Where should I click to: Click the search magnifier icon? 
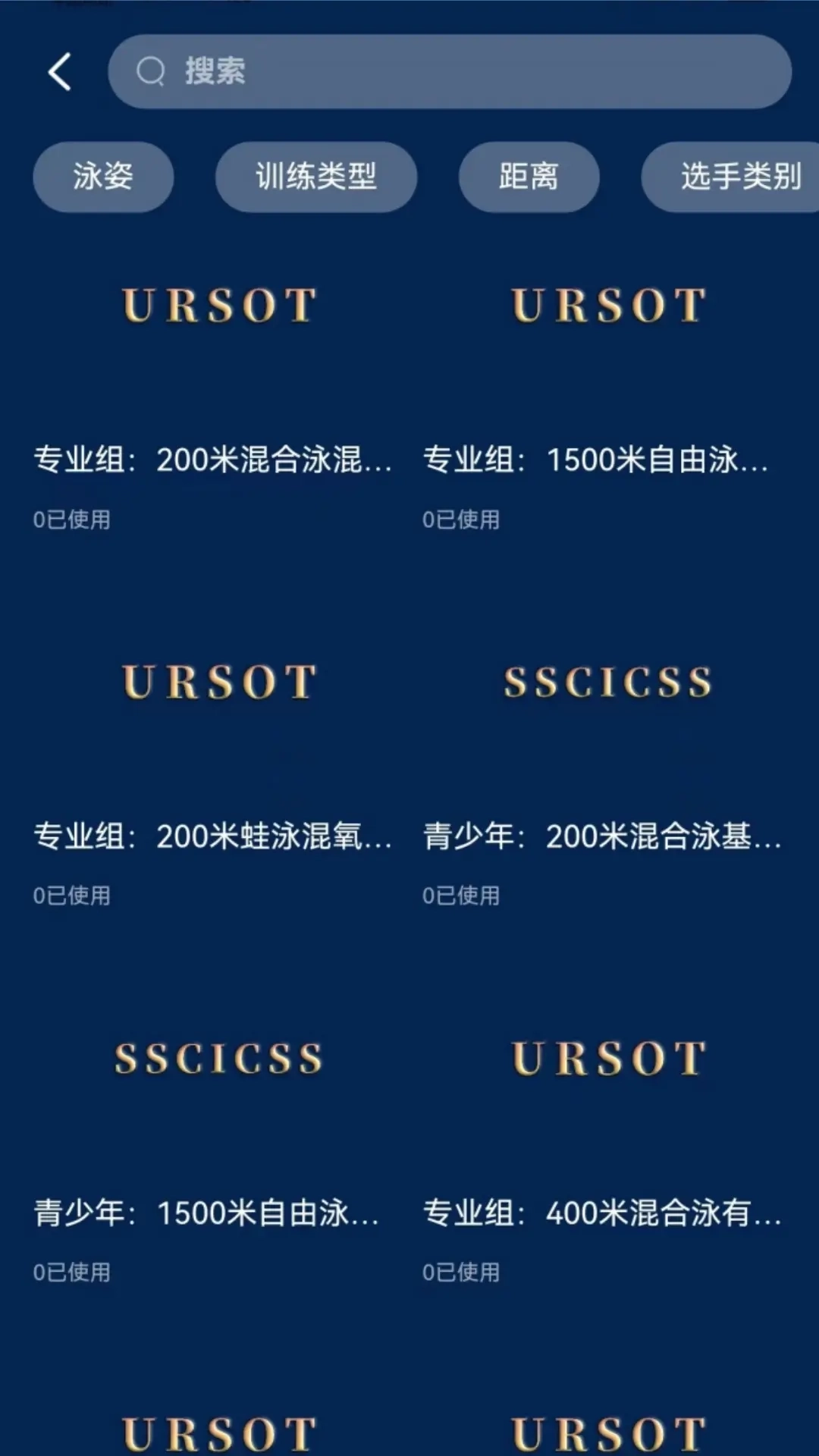tap(151, 72)
